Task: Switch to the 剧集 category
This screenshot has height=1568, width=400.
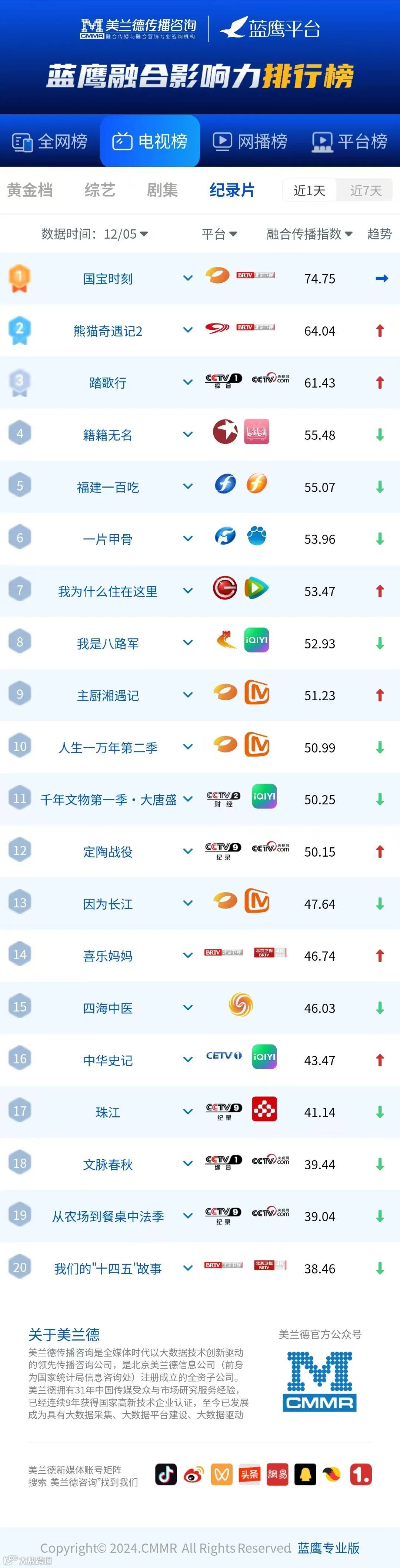Action: 162,190
